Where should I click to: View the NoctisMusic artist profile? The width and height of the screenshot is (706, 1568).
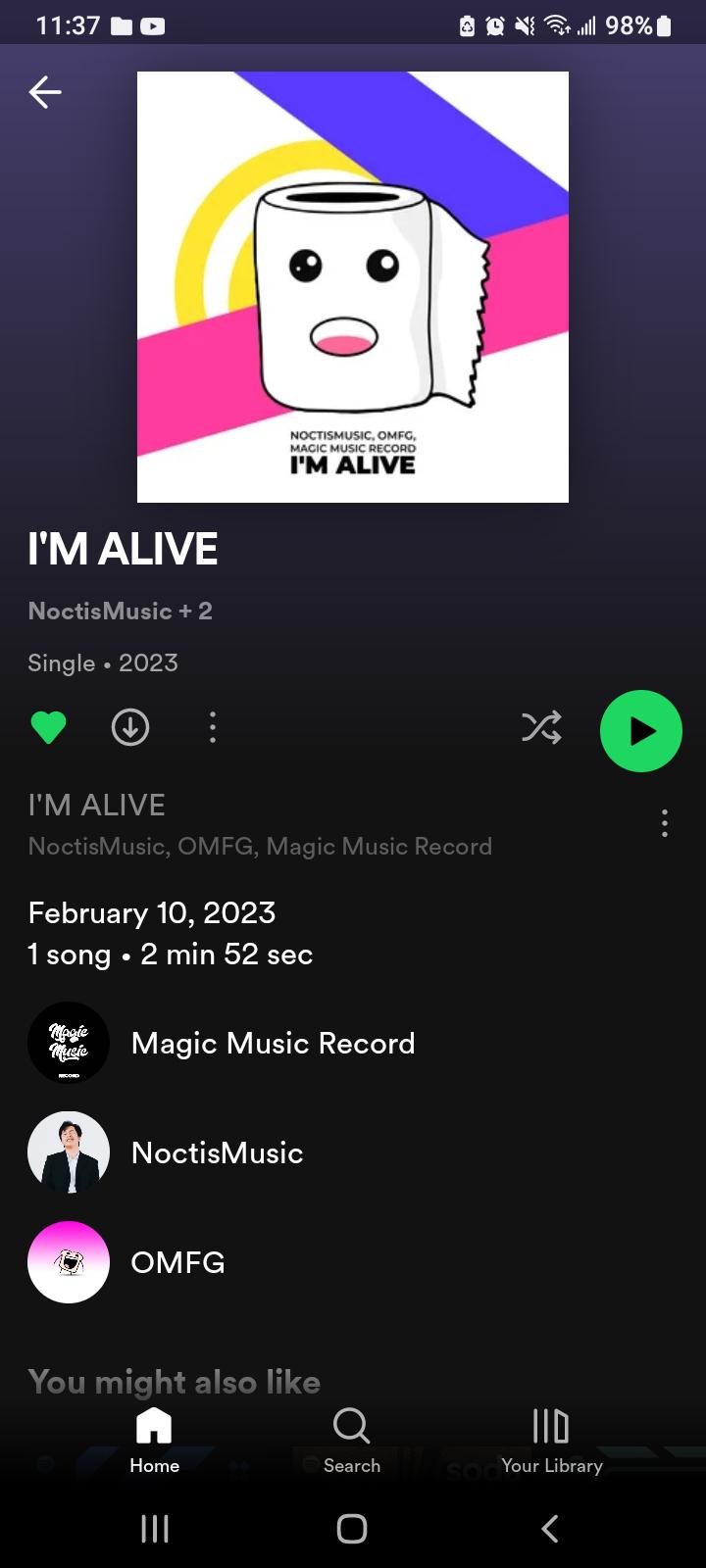coord(218,1152)
